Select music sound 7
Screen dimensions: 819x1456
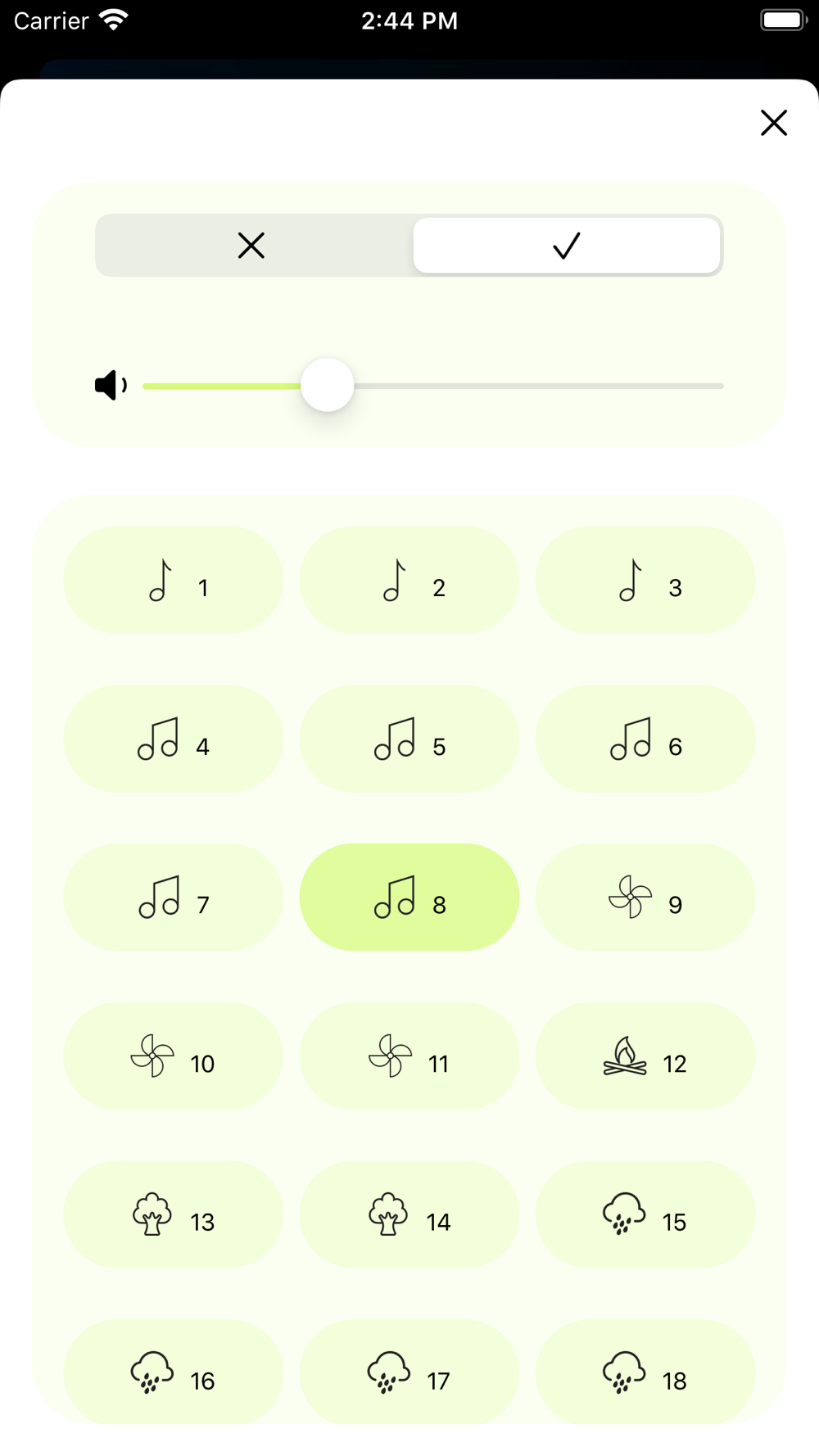pos(174,898)
